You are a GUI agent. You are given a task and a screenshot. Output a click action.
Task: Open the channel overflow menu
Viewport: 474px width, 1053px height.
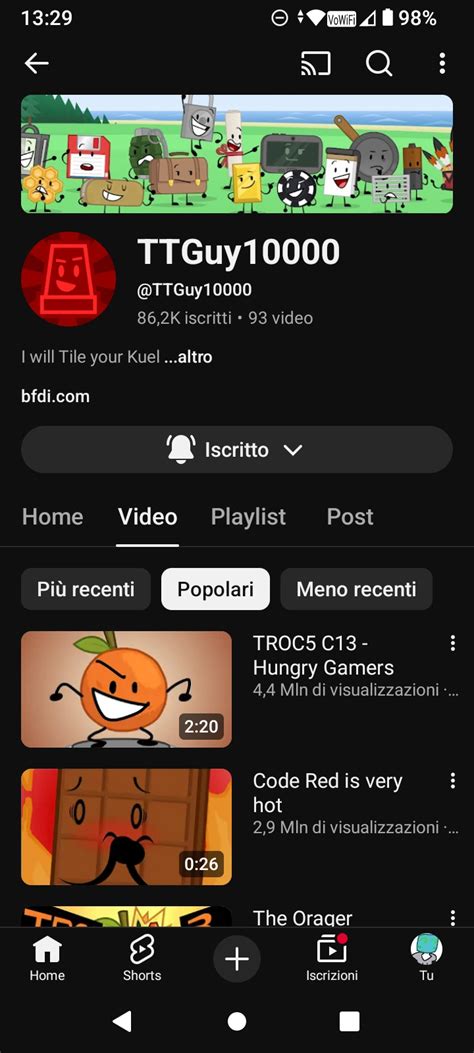tap(442, 64)
